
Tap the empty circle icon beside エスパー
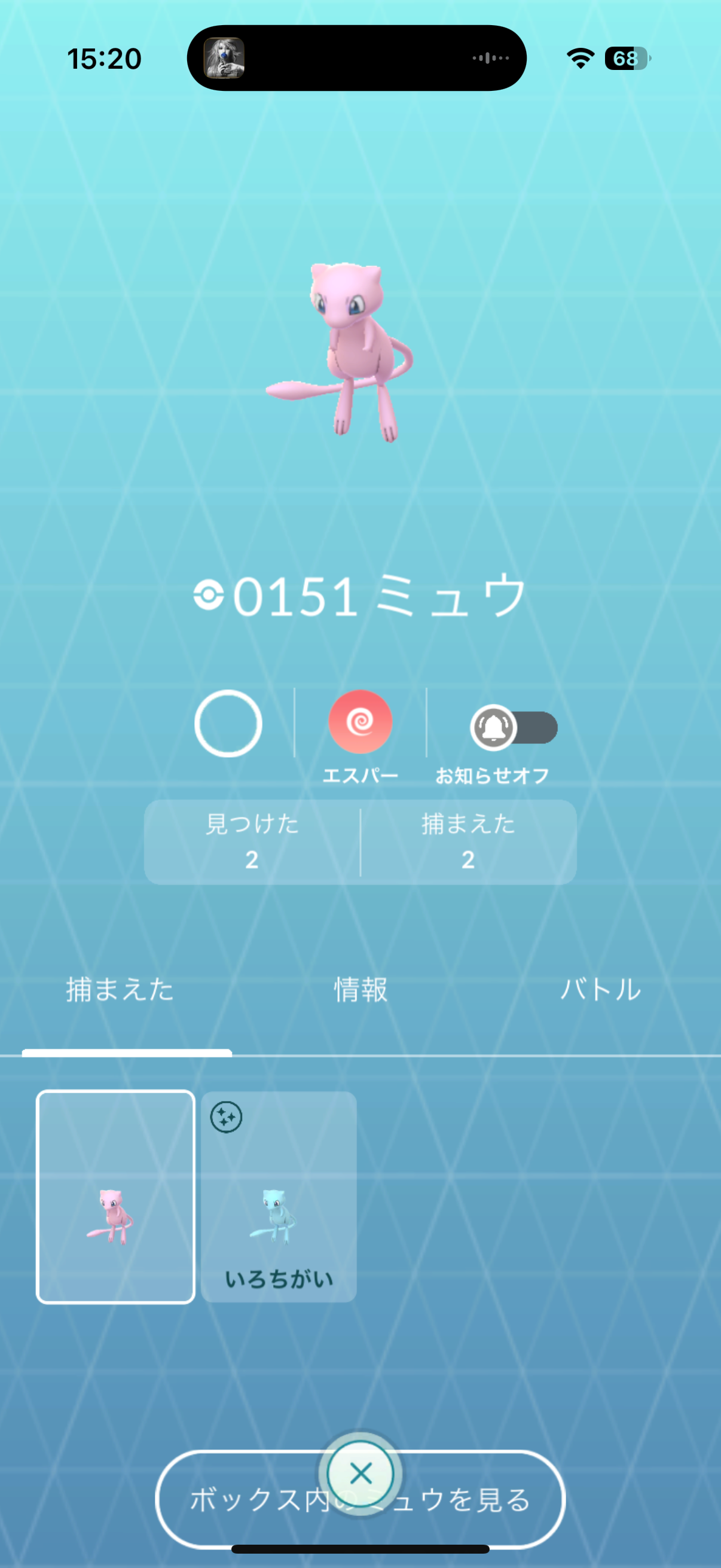coord(228,723)
